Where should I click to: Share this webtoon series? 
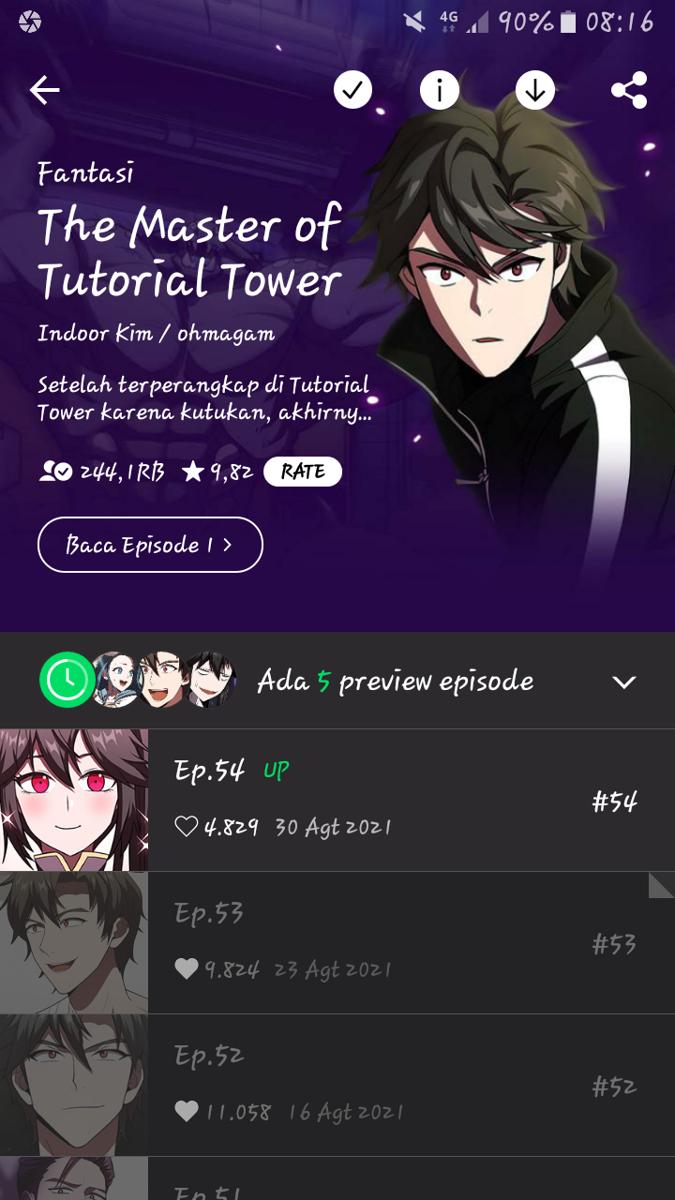(629, 91)
